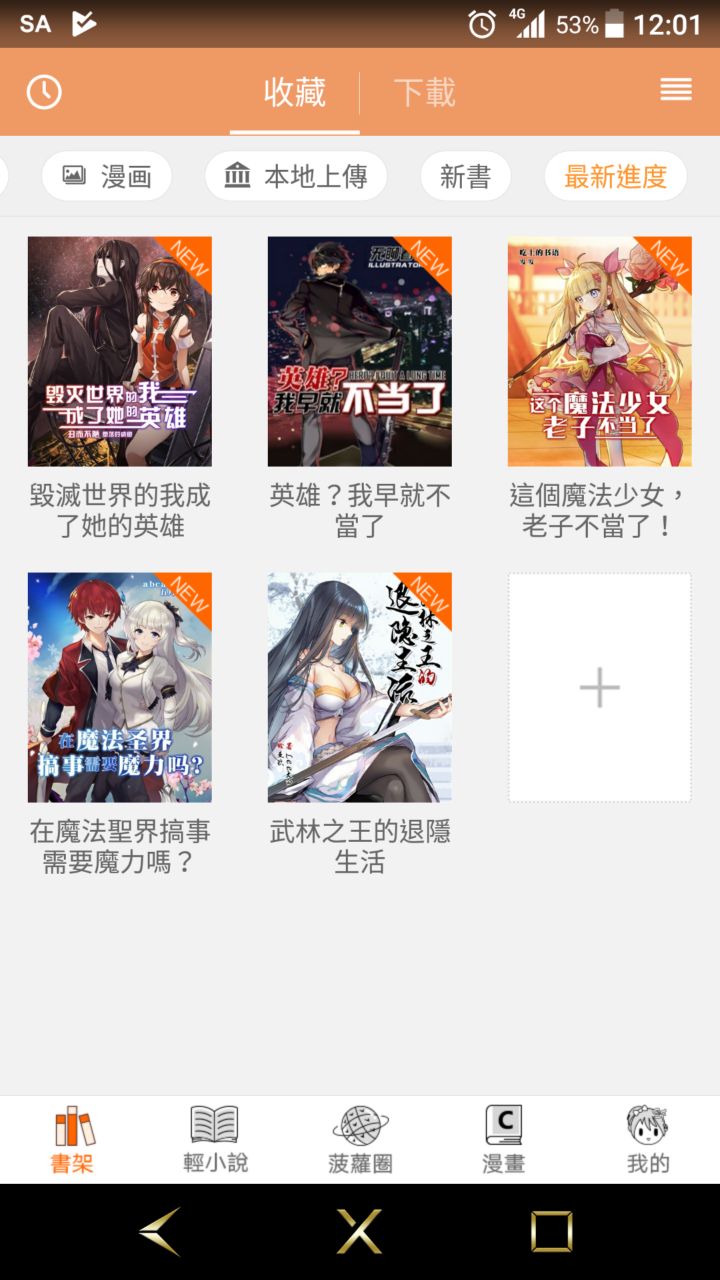Open book 毀滅世界的我成了她的英雄

[120, 352]
